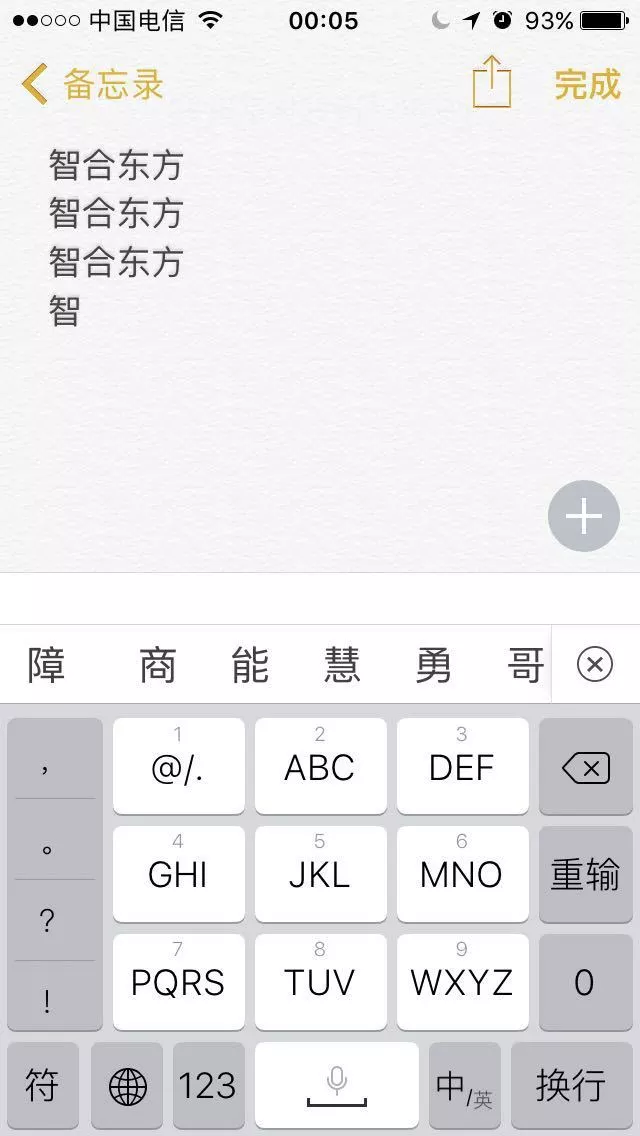Tap the 重输 re-enter key
Viewport: 640px width, 1136px height.
coord(586,874)
